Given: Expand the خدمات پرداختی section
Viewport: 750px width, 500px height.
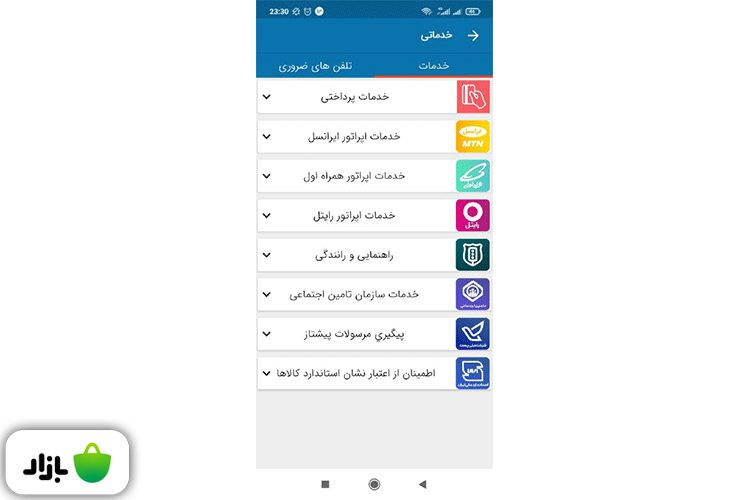Looking at the screenshot, I should (355, 97).
